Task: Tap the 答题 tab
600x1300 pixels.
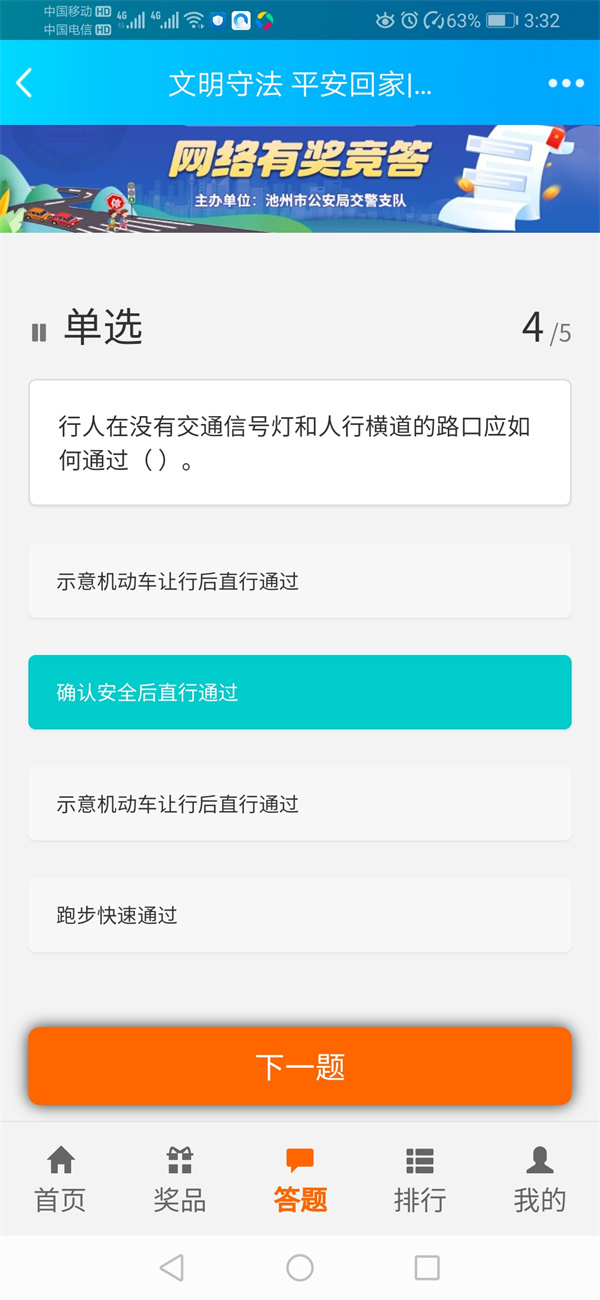Action: pyautogui.click(x=300, y=1180)
